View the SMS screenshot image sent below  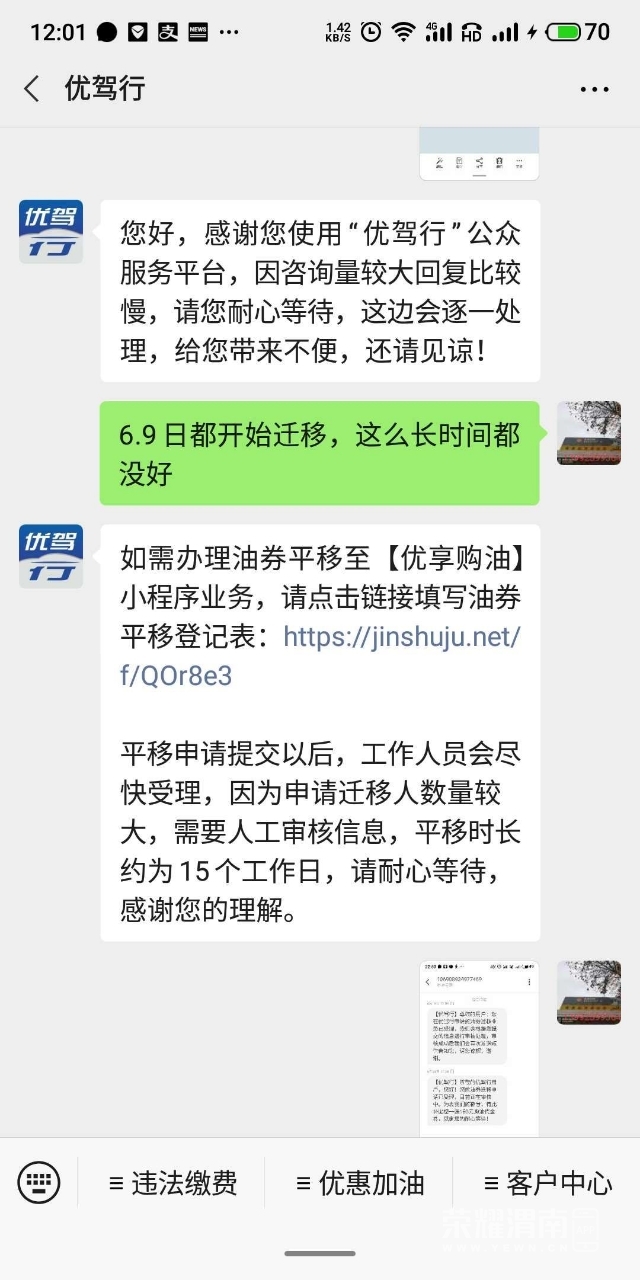pyautogui.click(x=479, y=1048)
